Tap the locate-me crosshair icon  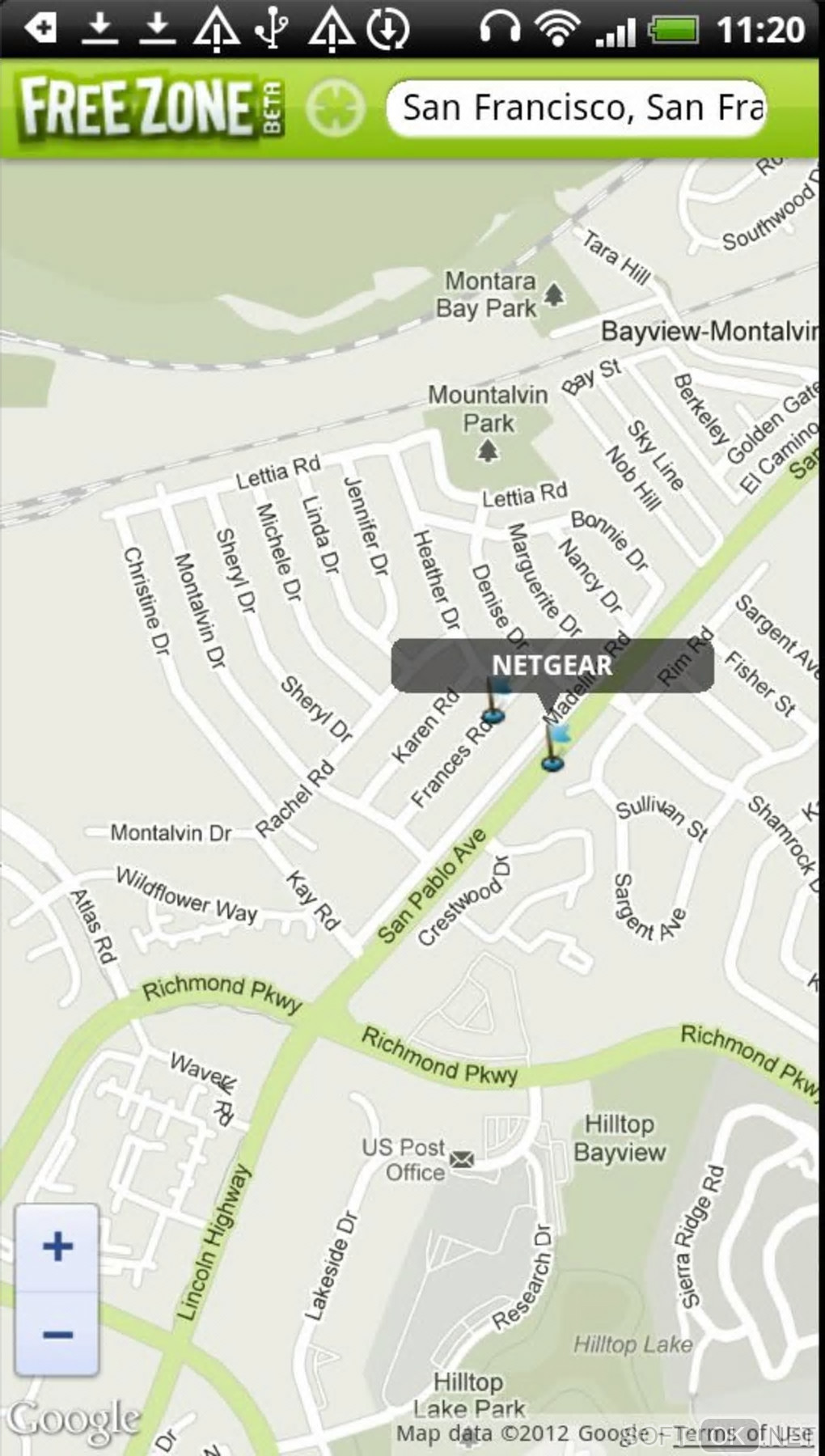coord(336,108)
